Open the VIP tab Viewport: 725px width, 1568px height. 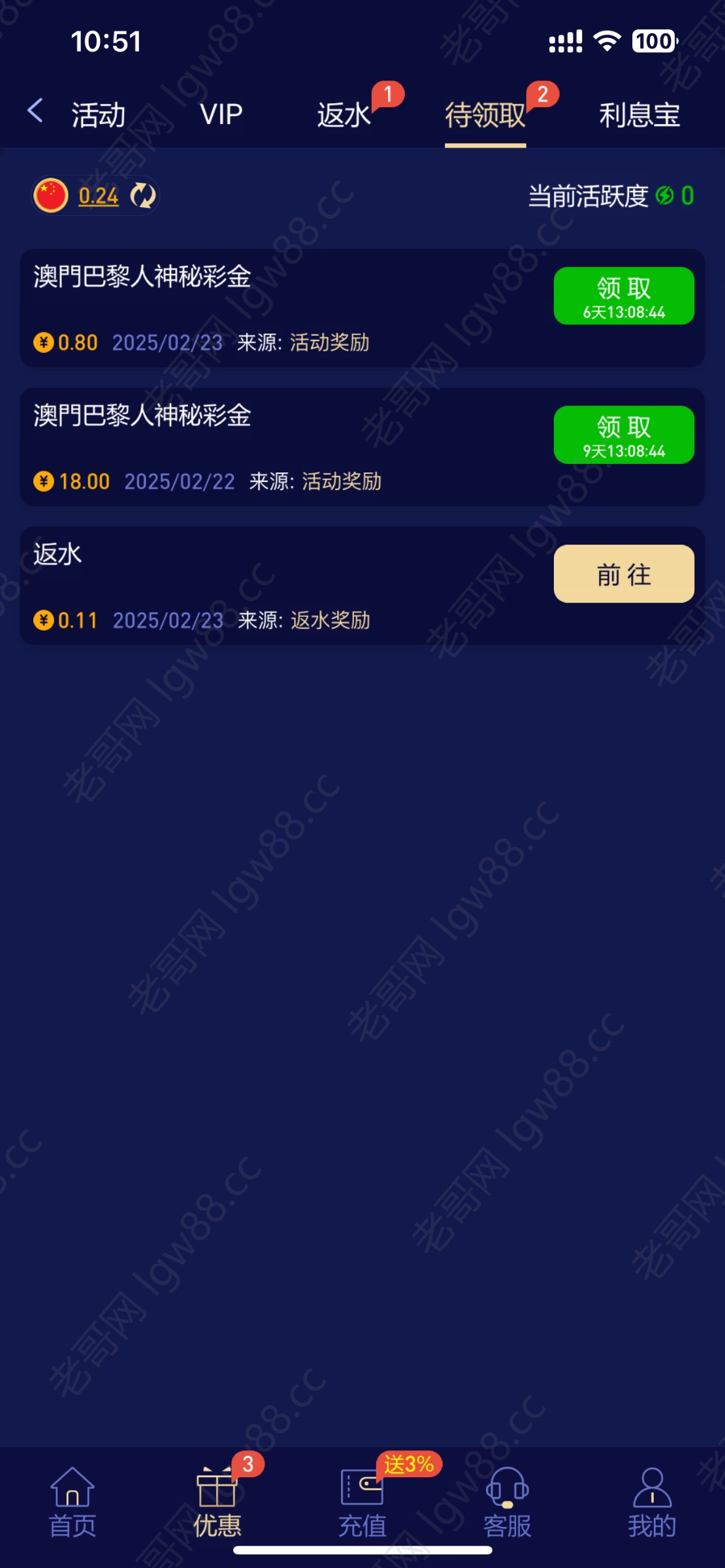pyautogui.click(x=221, y=115)
